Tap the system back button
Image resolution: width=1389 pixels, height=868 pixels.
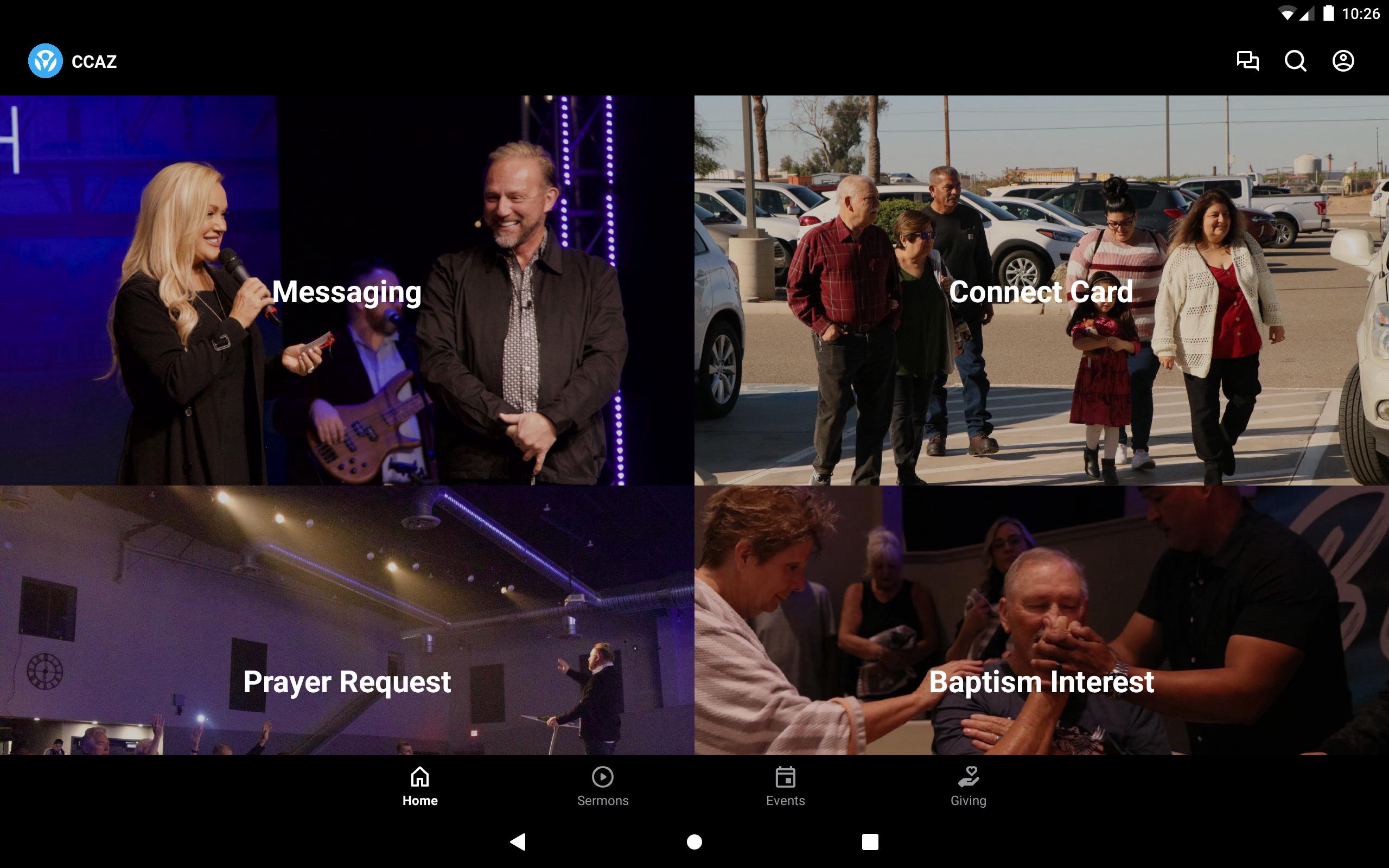tap(518, 841)
